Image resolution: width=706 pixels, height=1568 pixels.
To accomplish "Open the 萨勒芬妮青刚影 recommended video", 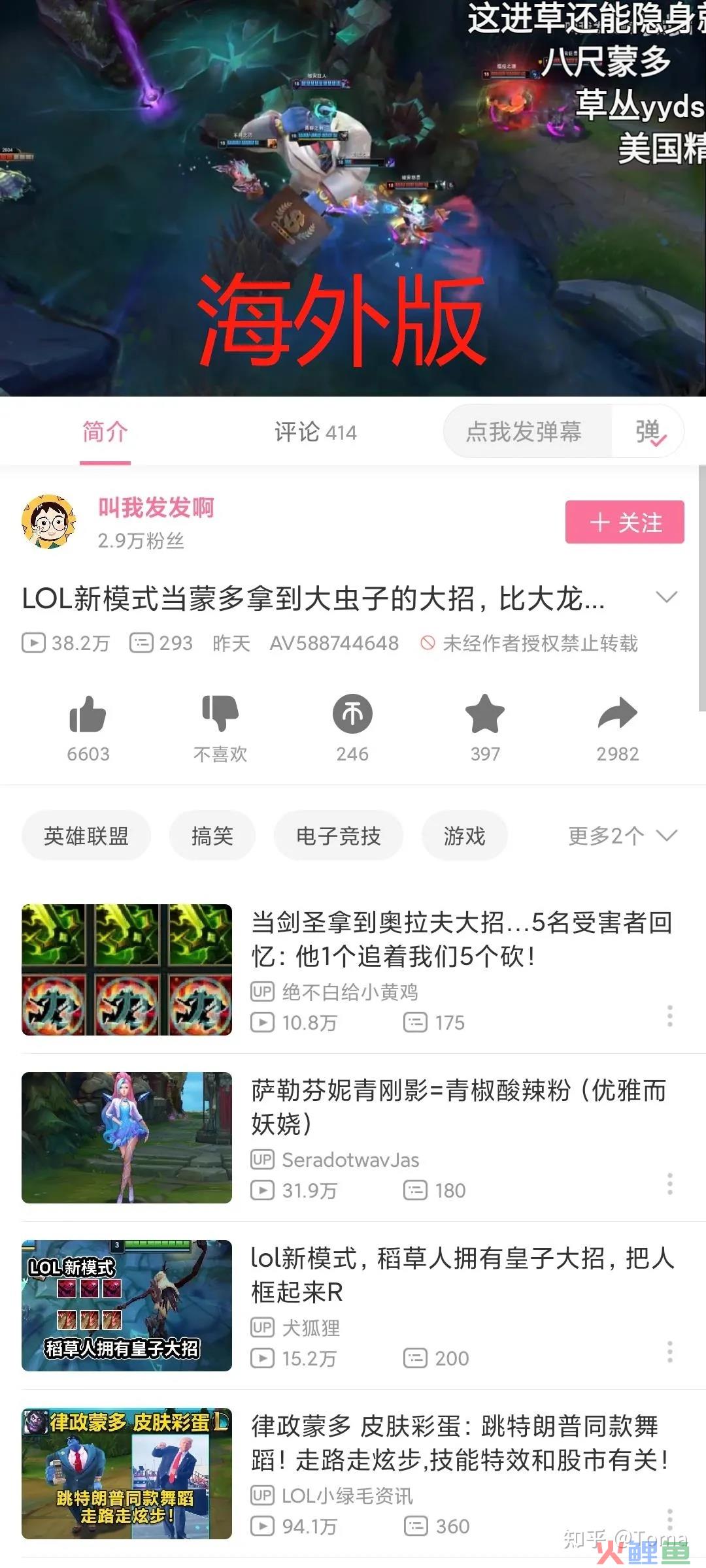I will pyautogui.click(x=353, y=1137).
